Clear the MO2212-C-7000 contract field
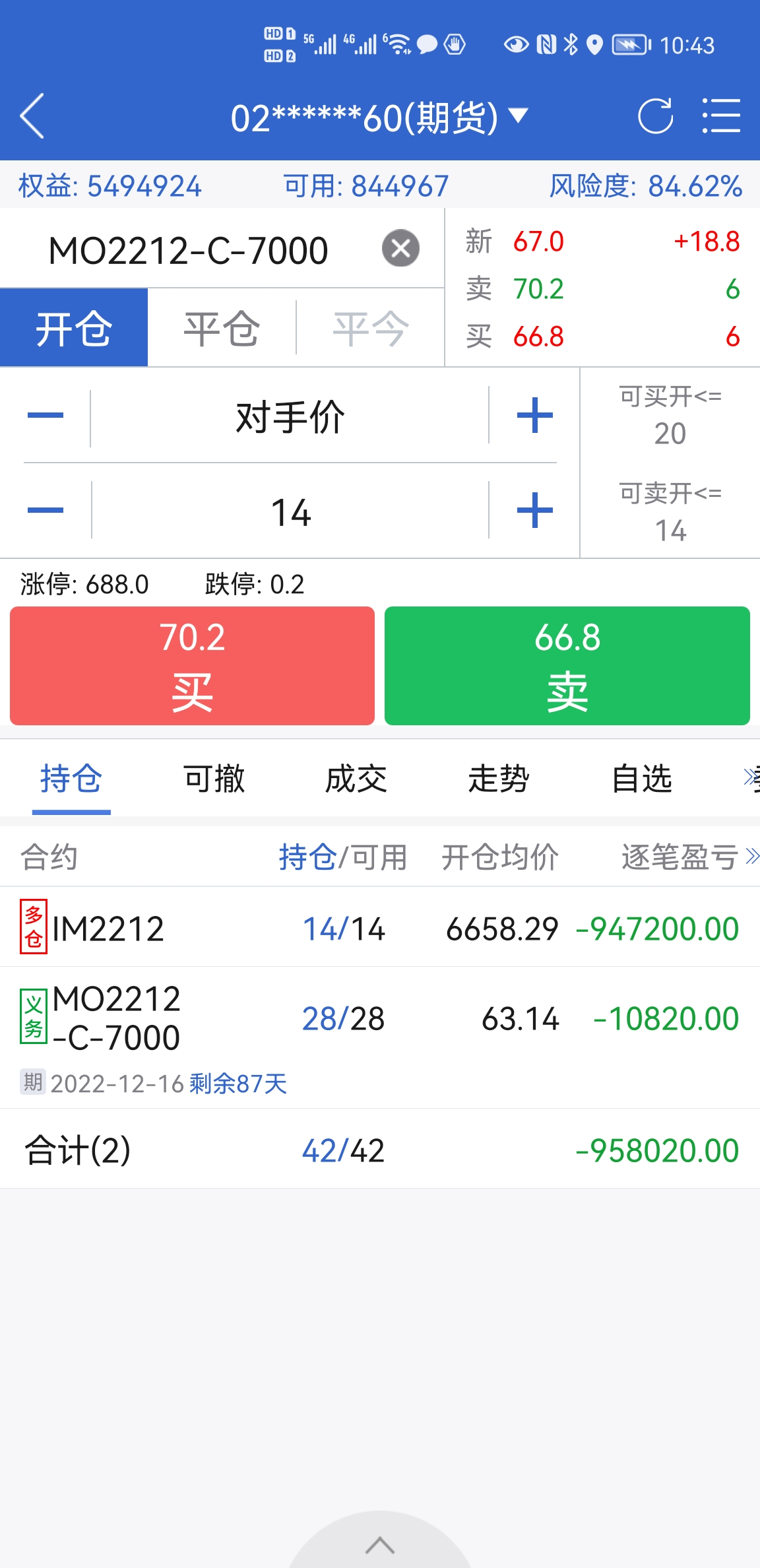 400,248
